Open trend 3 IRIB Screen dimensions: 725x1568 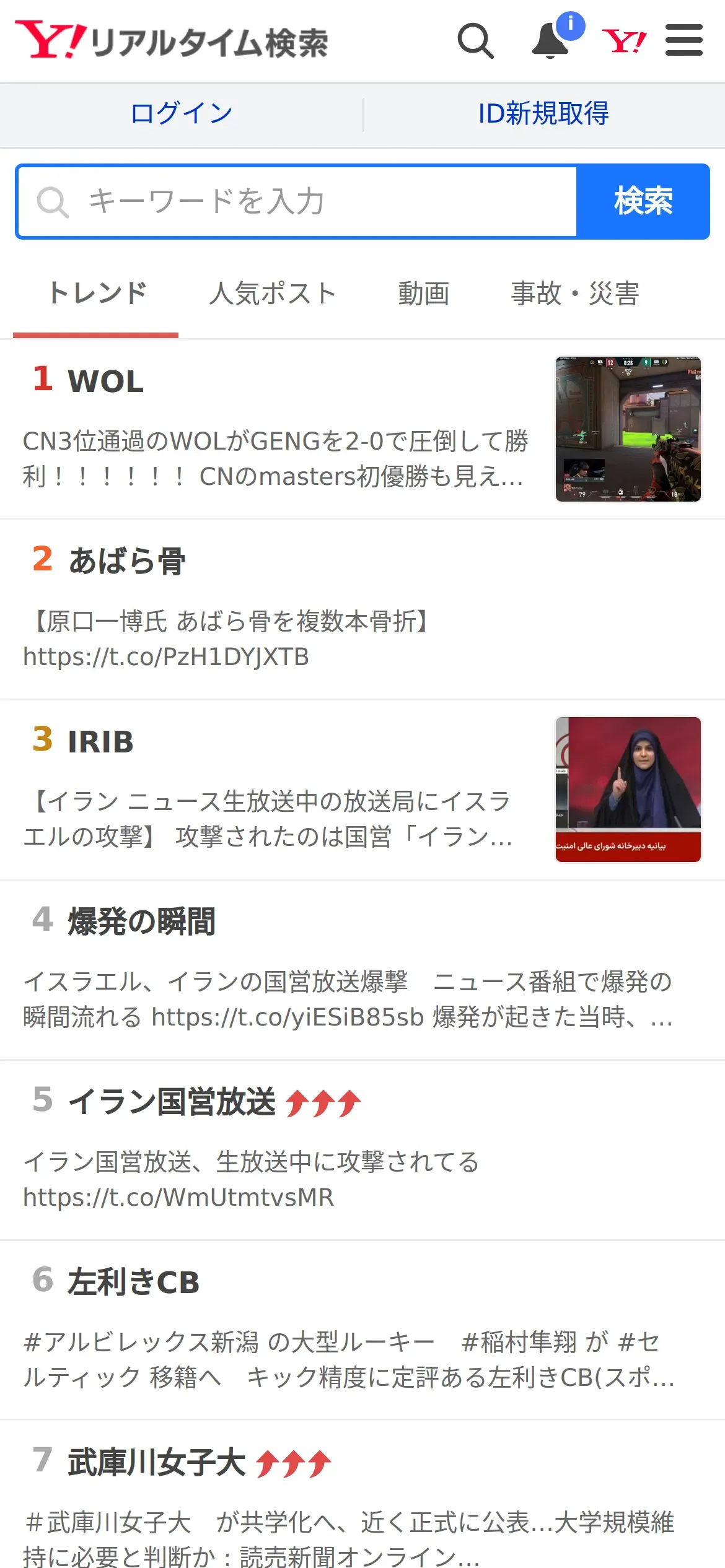tap(362, 790)
